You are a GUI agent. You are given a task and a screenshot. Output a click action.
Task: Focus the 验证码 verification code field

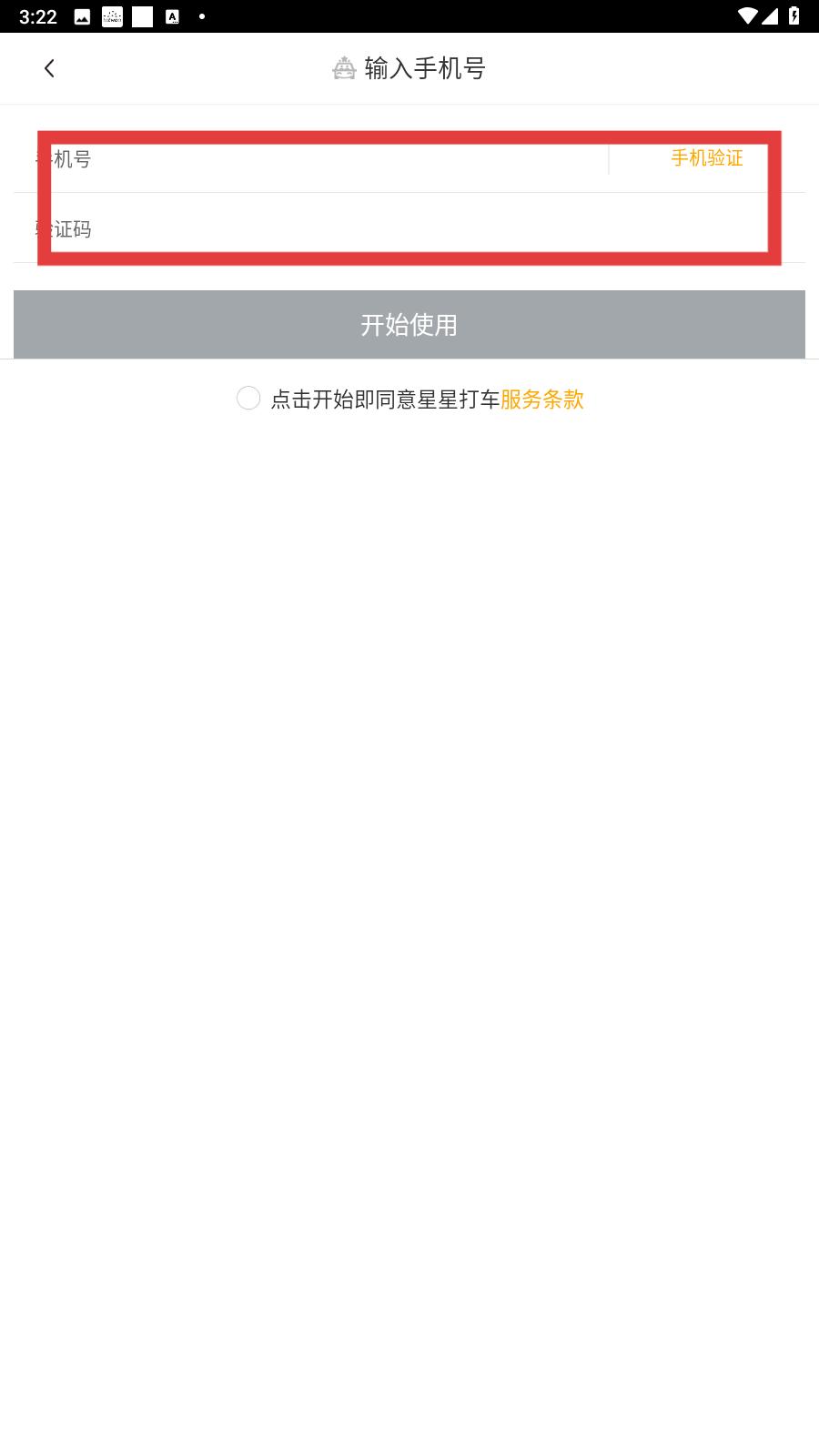click(x=409, y=228)
